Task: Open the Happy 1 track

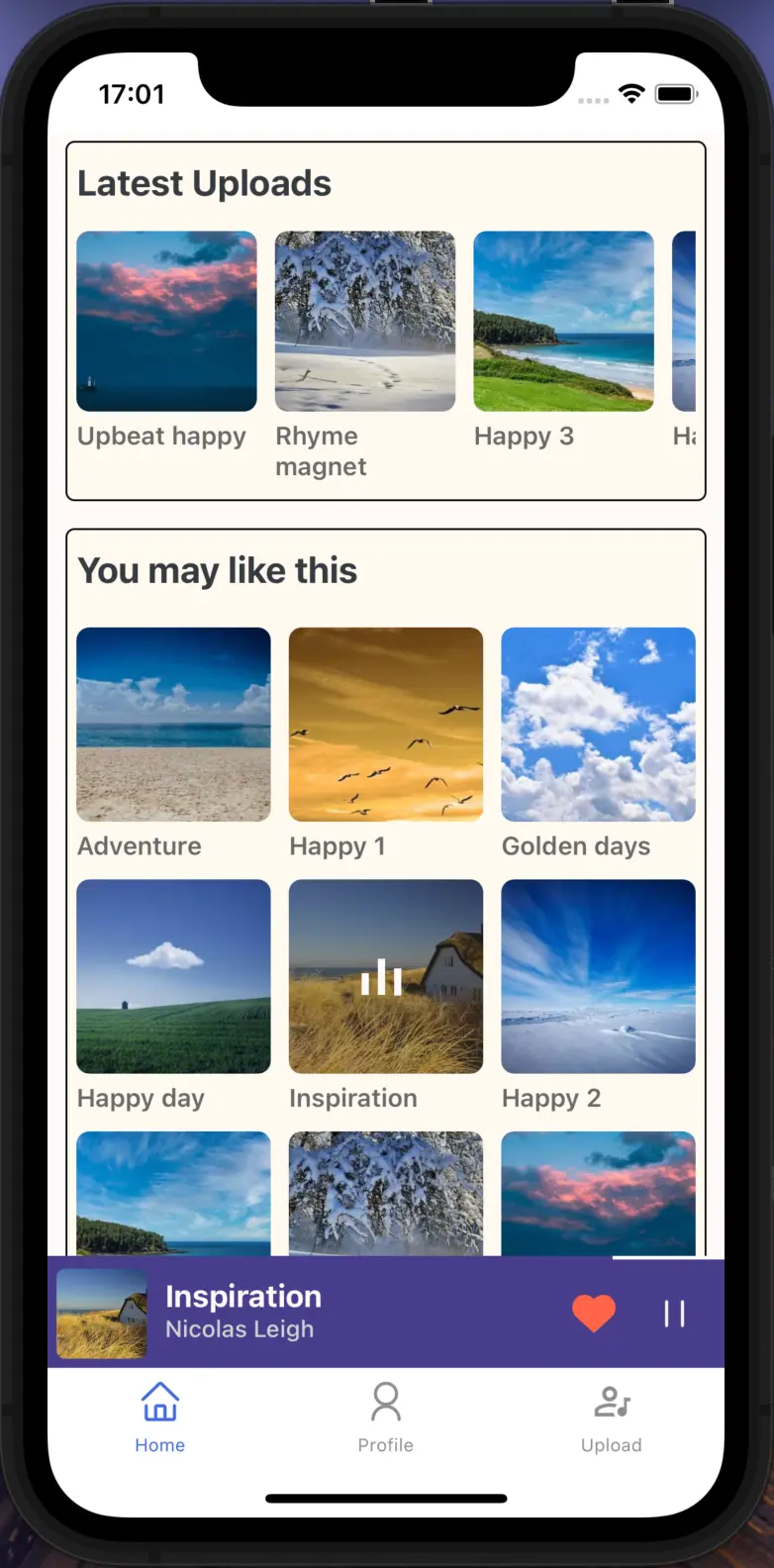Action: 386,725
